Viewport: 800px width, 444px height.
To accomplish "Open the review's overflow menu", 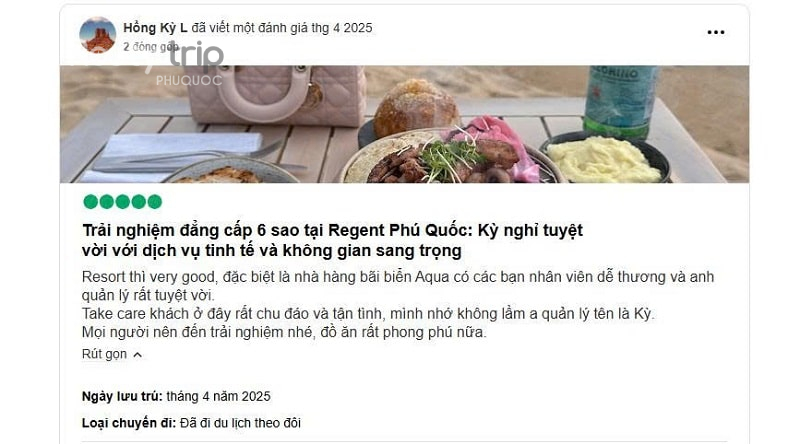I will 715,32.
